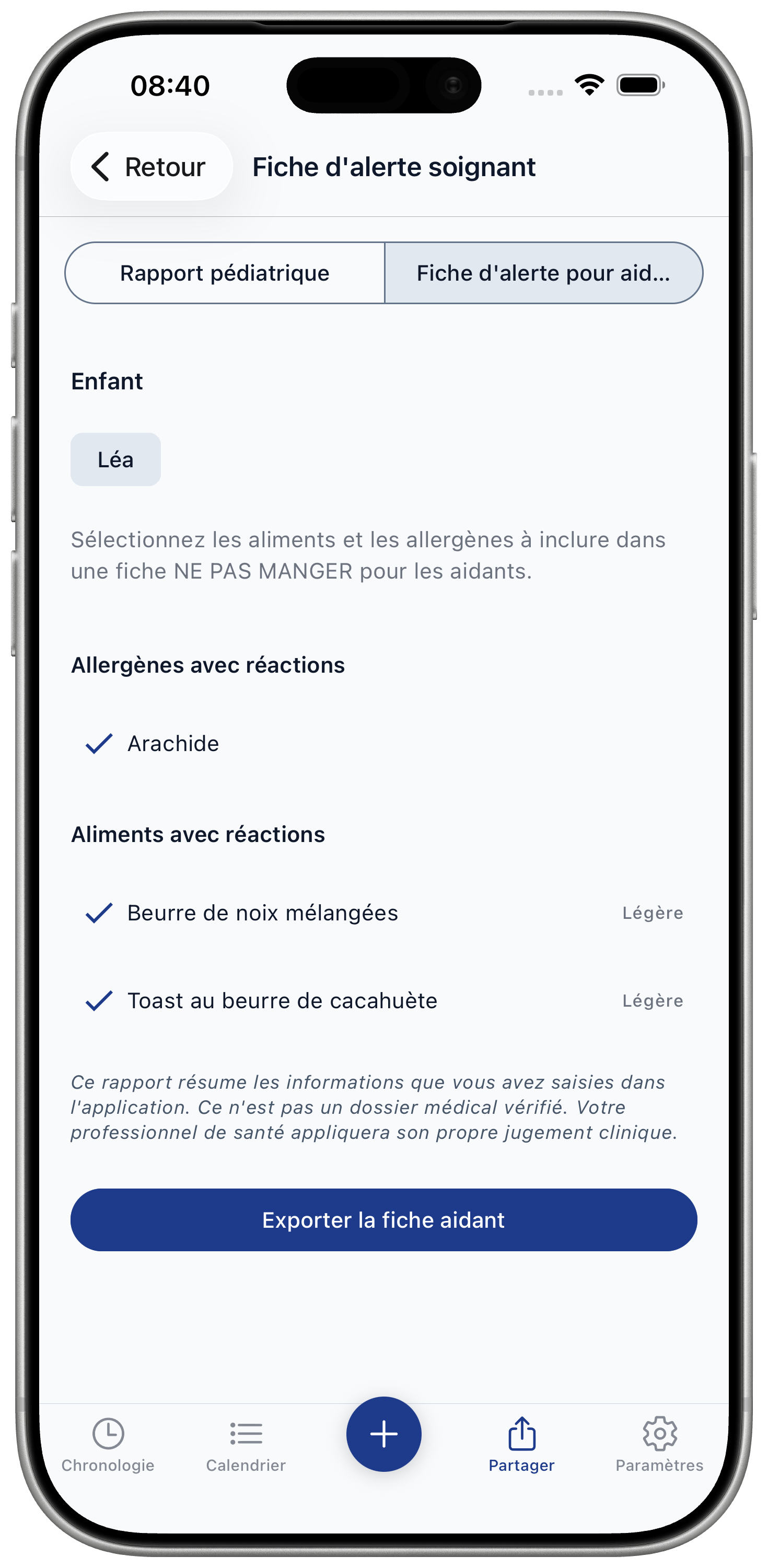This screenshot has width=768, height=1568.
Task: Go back with the Retour button
Action: [151, 167]
